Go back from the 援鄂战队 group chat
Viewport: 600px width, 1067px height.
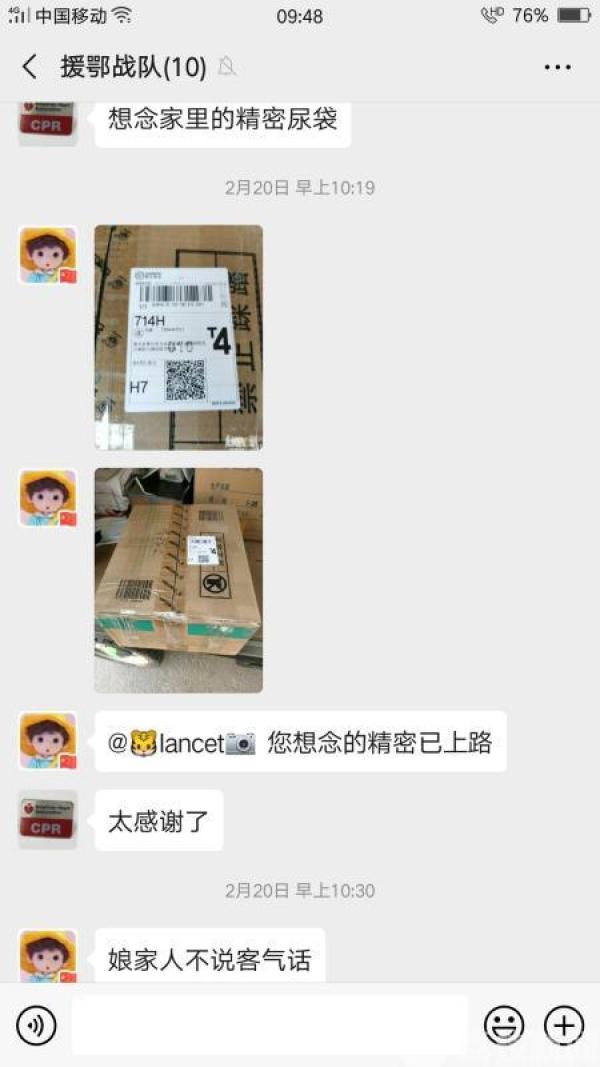30,67
